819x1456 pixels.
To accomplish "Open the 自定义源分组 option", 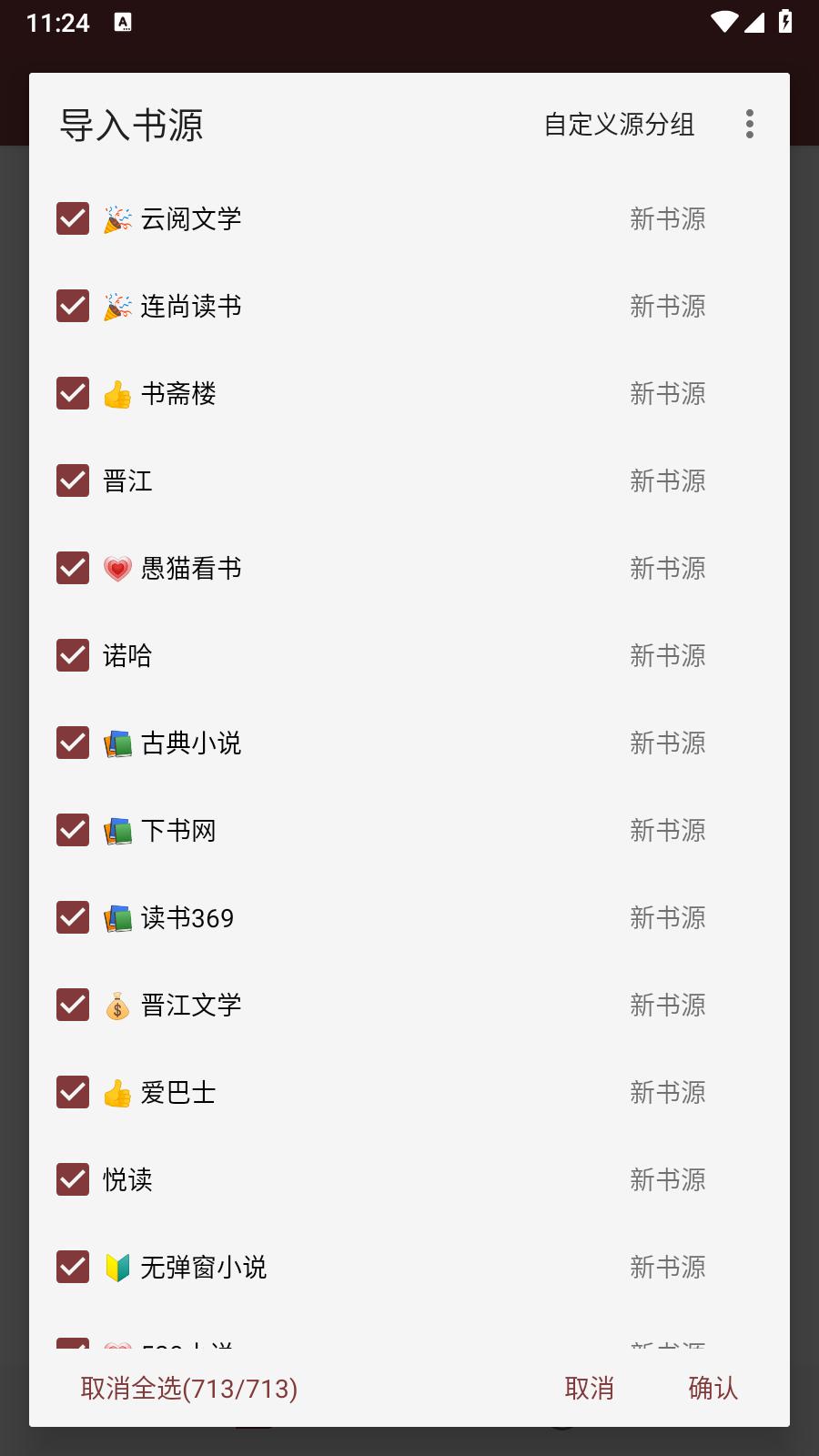I will pos(620,125).
